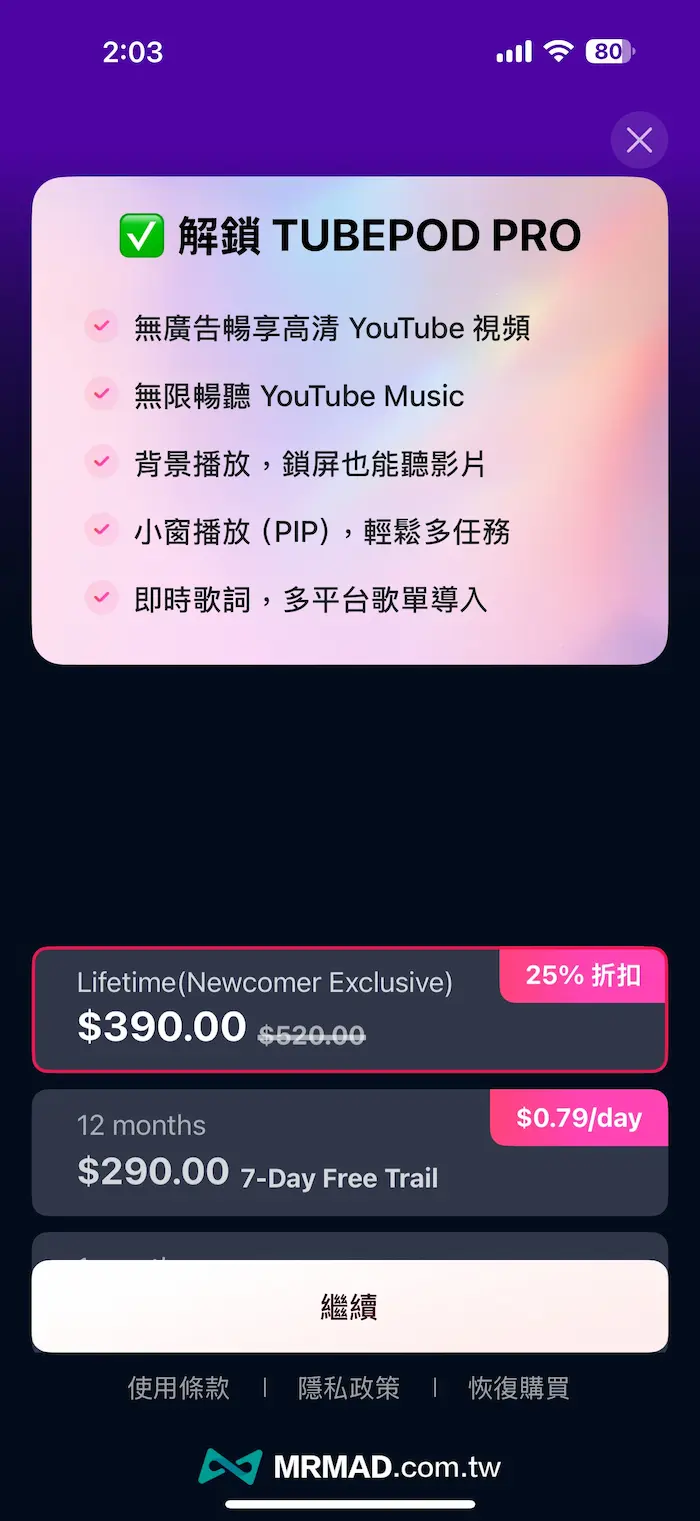700x1521 pixels.
Task: View the 隱私政策 privacy policy
Action: (349, 1388)
